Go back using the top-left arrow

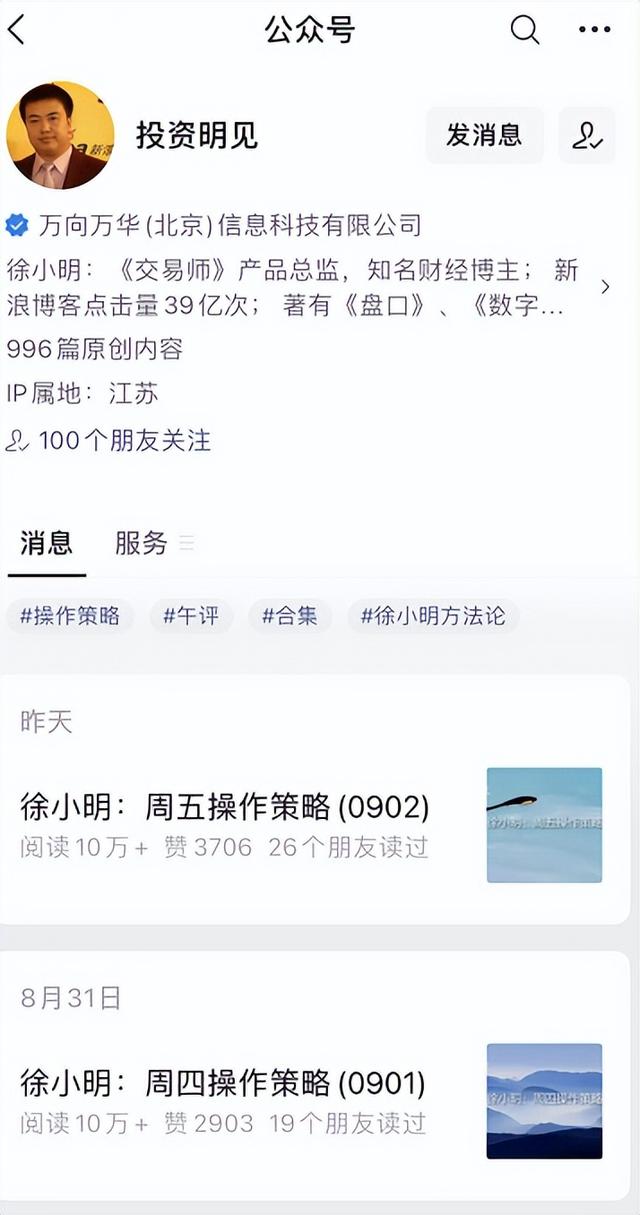click(17, 31)
